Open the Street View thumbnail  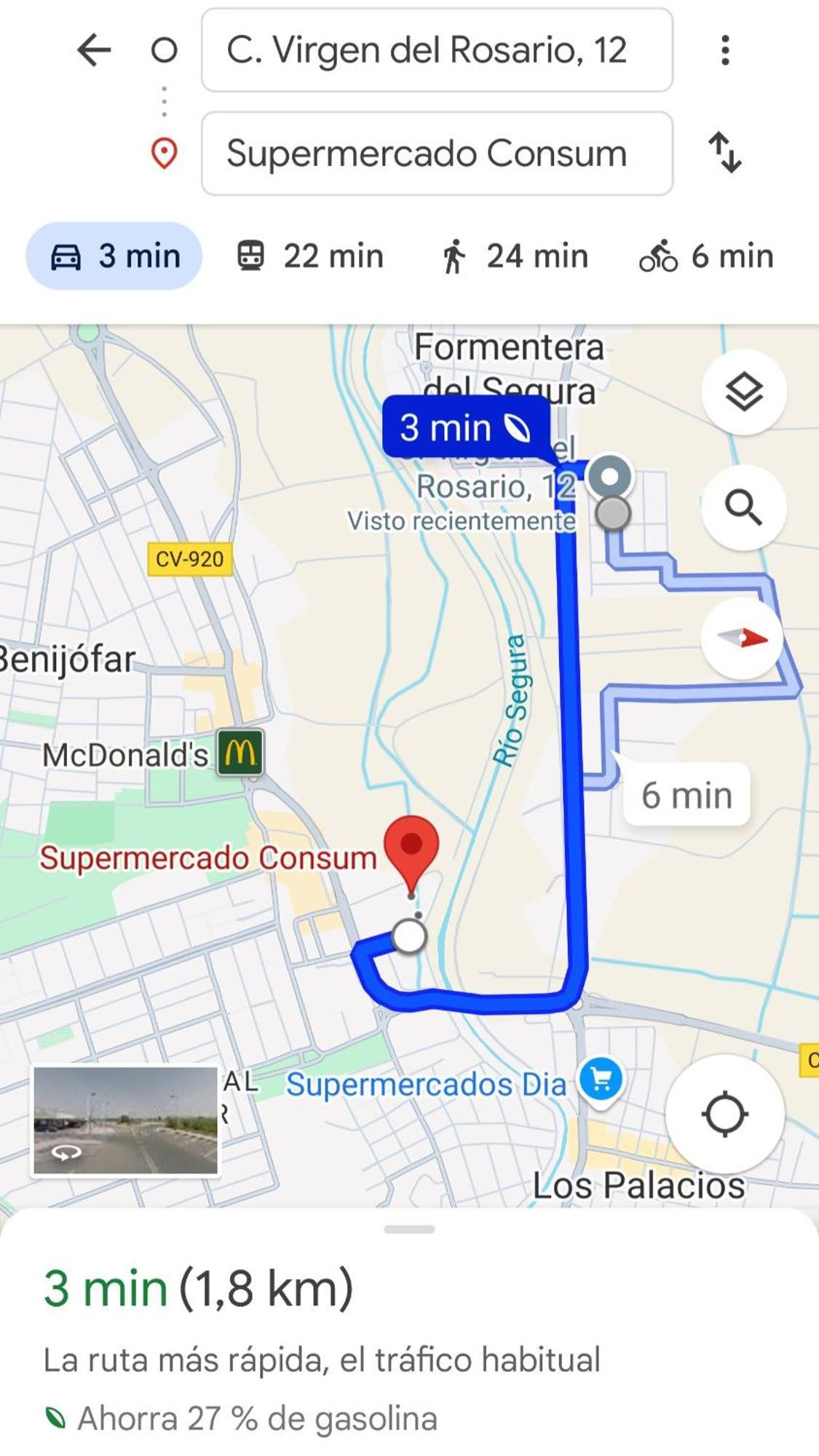coord(125,1120)
